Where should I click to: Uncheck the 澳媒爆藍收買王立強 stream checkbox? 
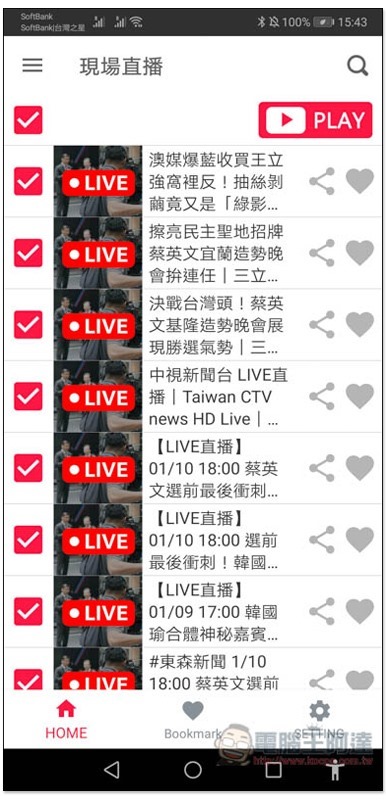28,181
